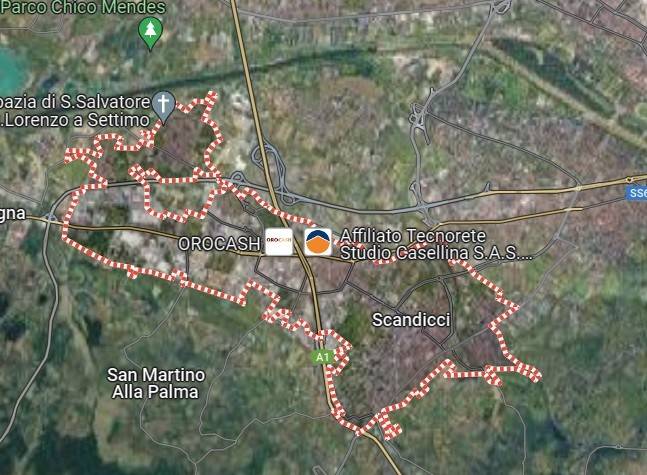
Task: Open the OROCASH place marker
Action: click(x=279, y=242)
